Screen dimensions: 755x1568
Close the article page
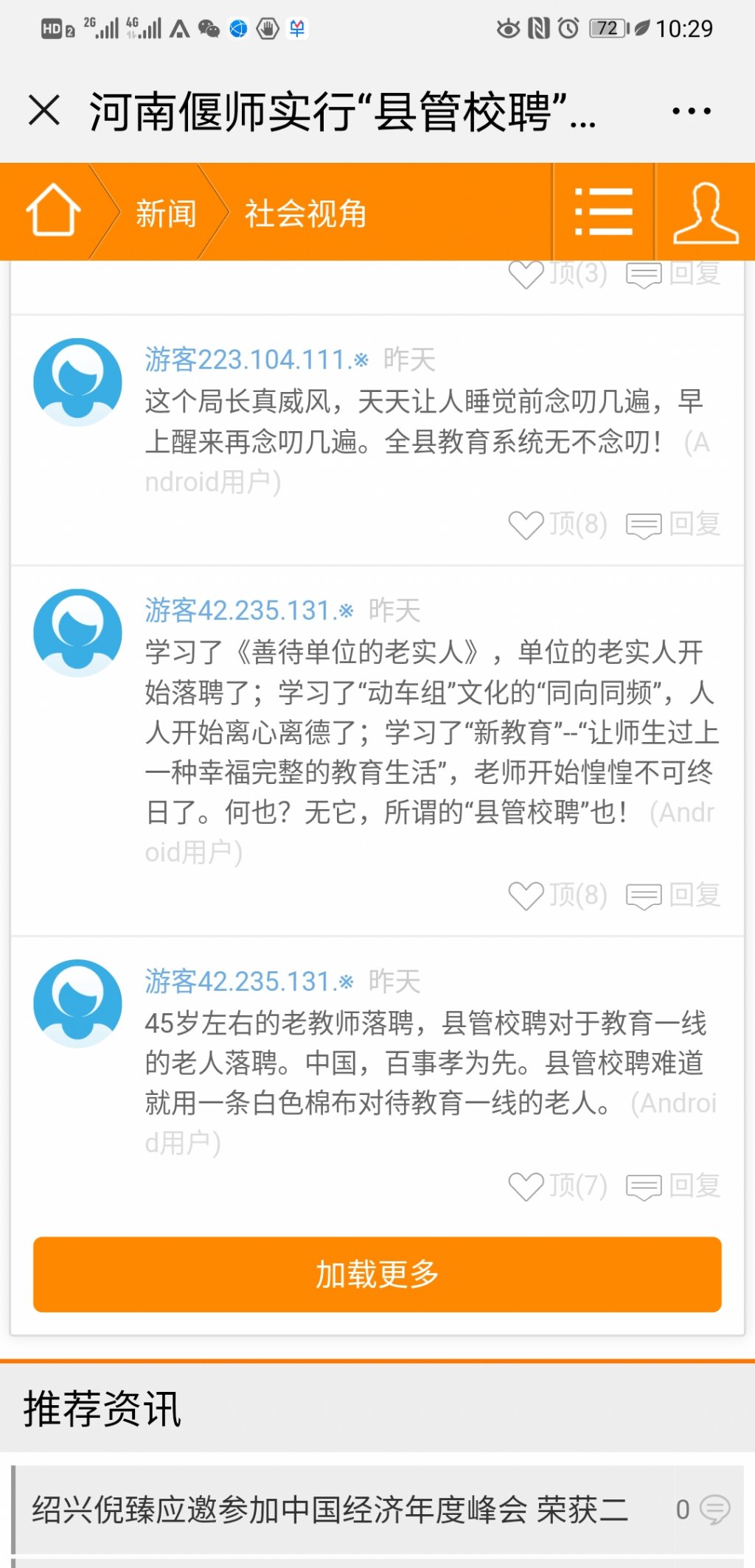click(x=44, y=111)
